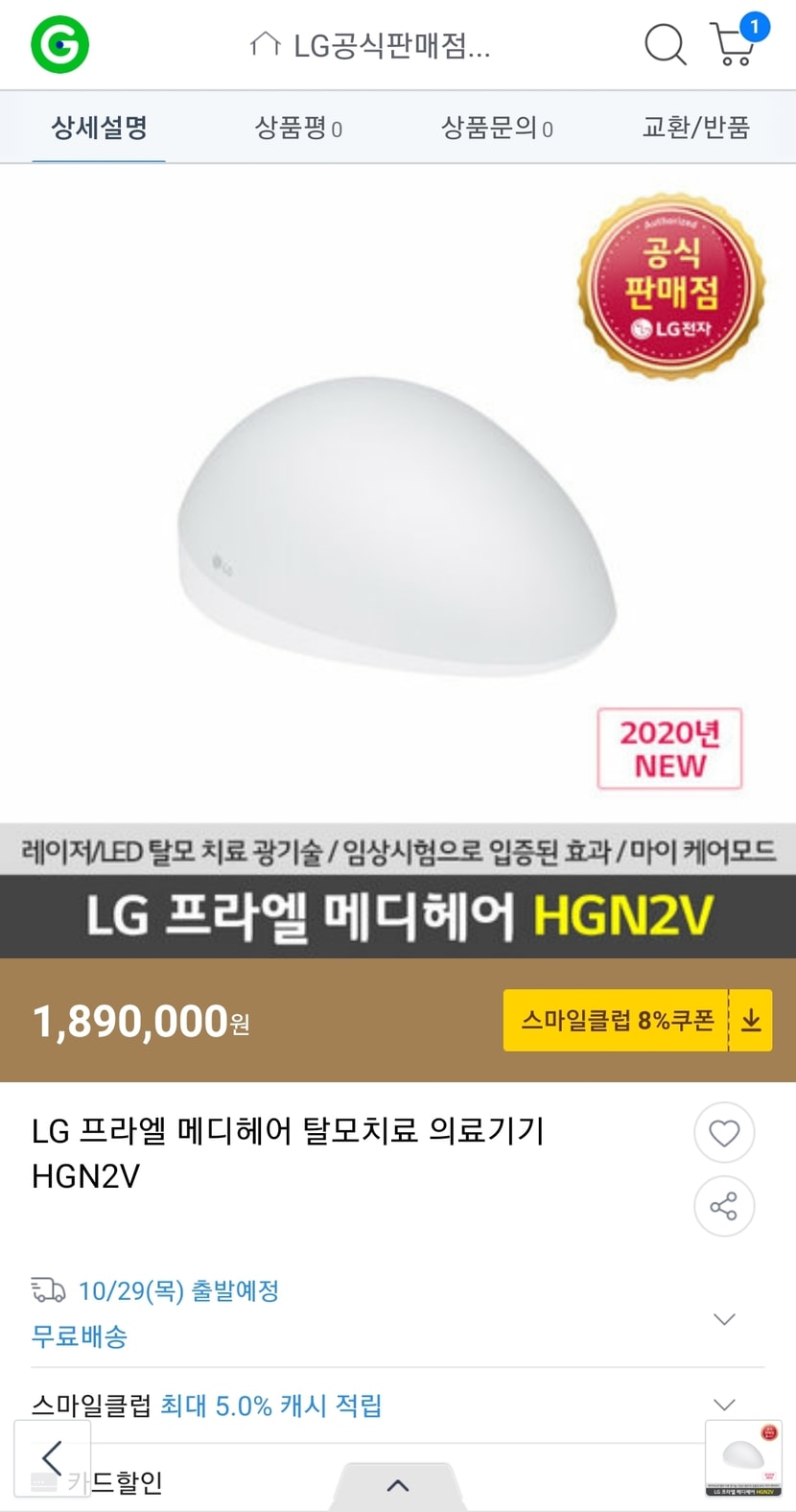
Task: Add product to wishlist with heart icon
Action: pos(724,1133)
